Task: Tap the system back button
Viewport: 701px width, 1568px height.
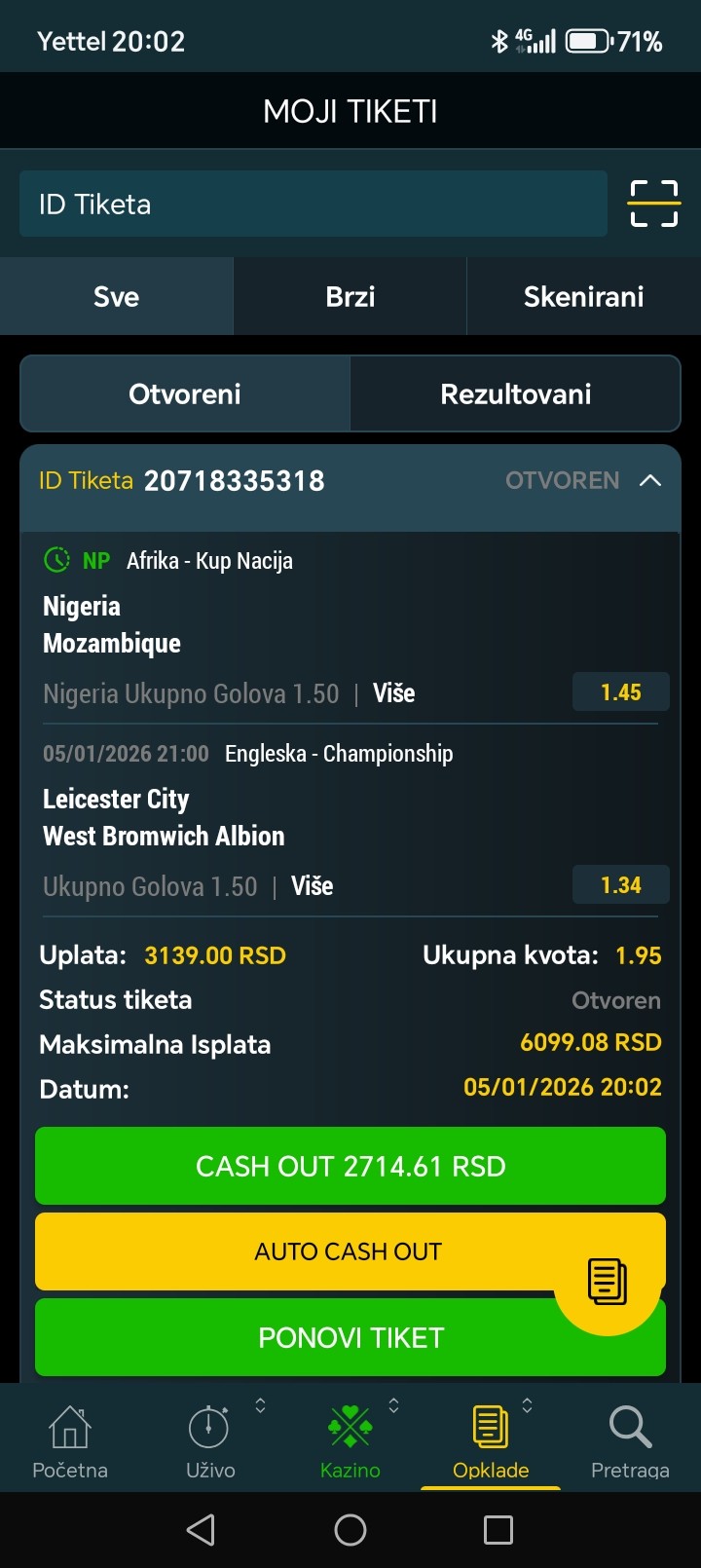Action: (201, 1530)
